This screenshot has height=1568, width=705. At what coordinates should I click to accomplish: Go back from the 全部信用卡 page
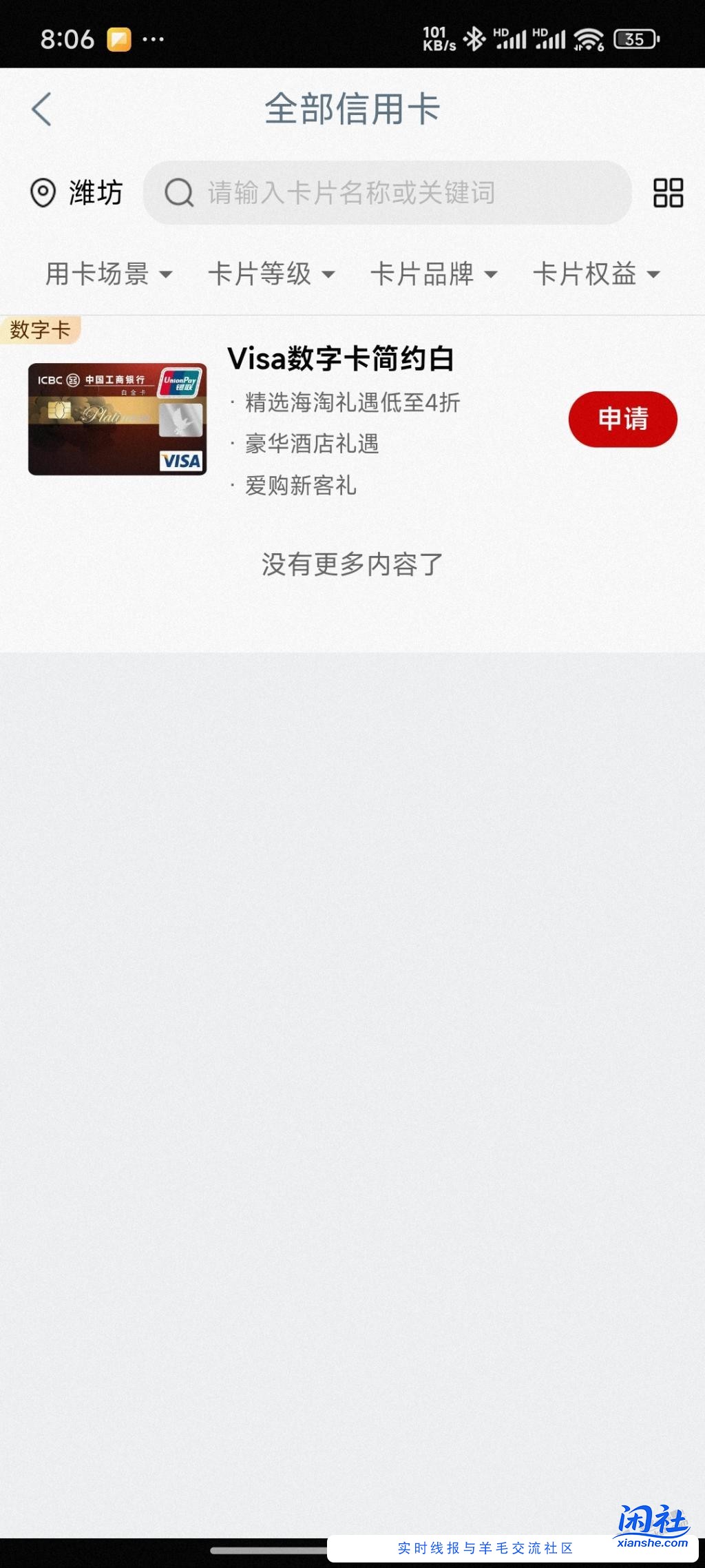[x=42, y=110]
